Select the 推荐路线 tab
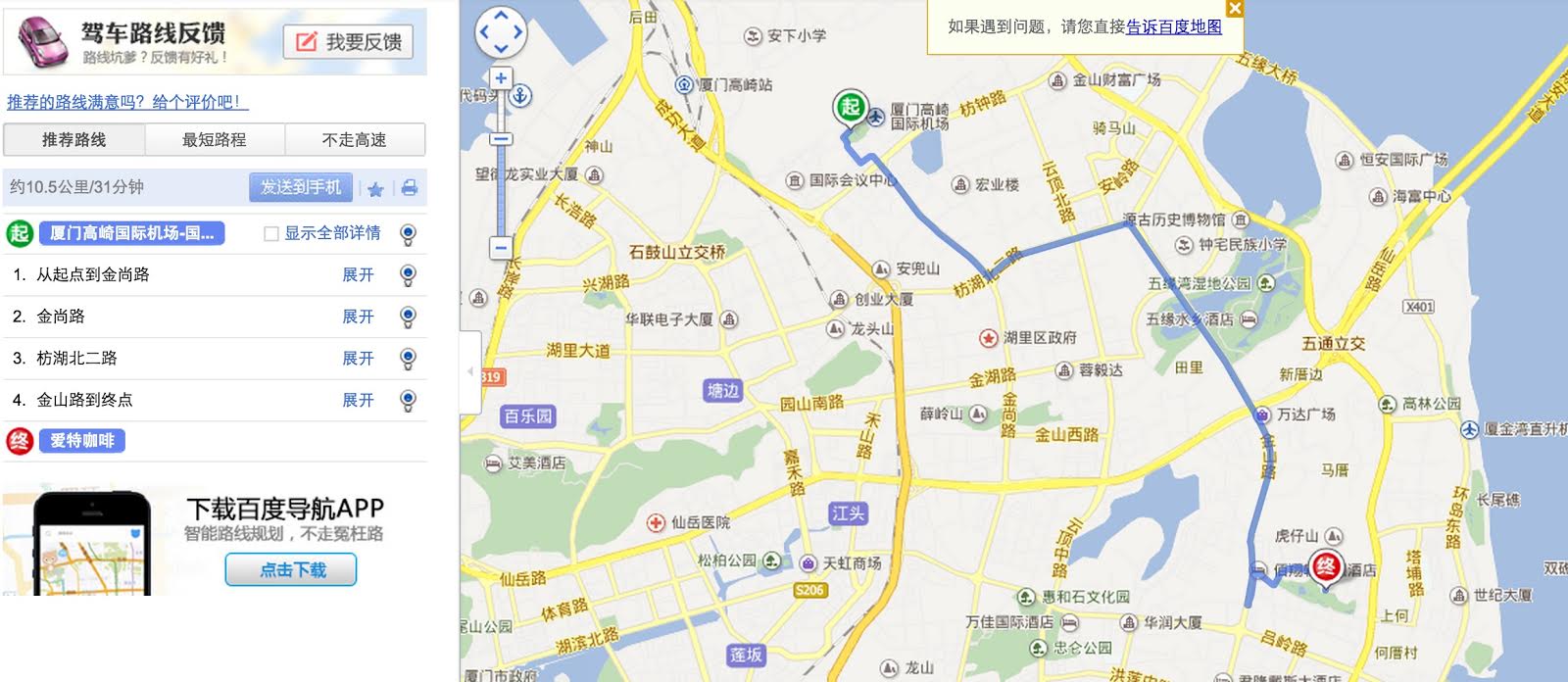 [74, 140]
